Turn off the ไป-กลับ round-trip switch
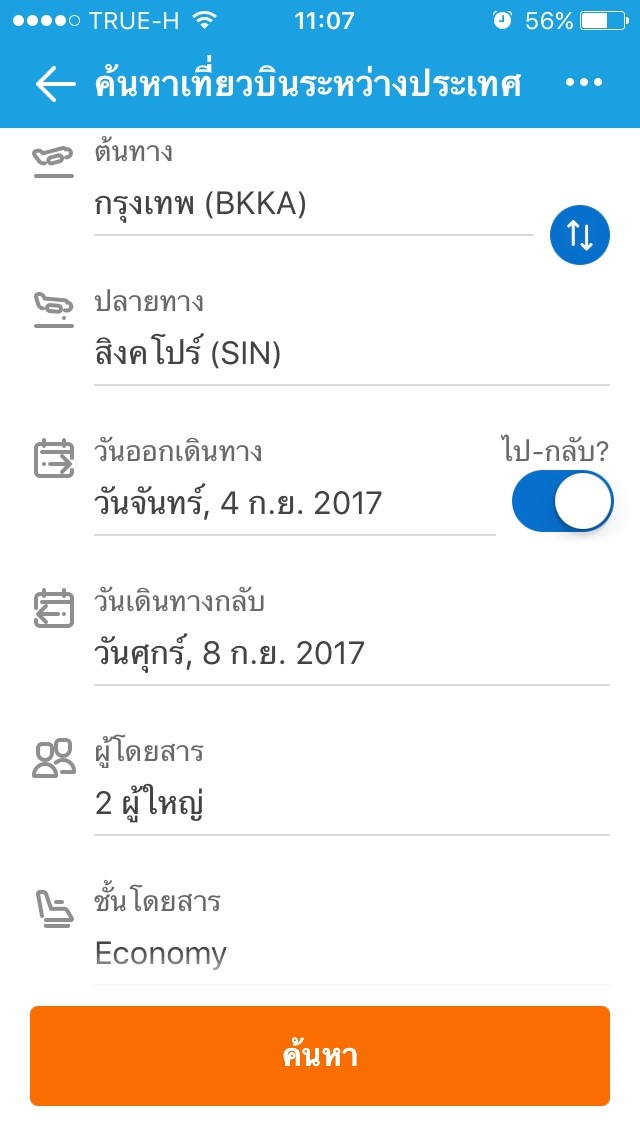The height and width of the screenshot is (1136, 640). [x=562, y=502]
